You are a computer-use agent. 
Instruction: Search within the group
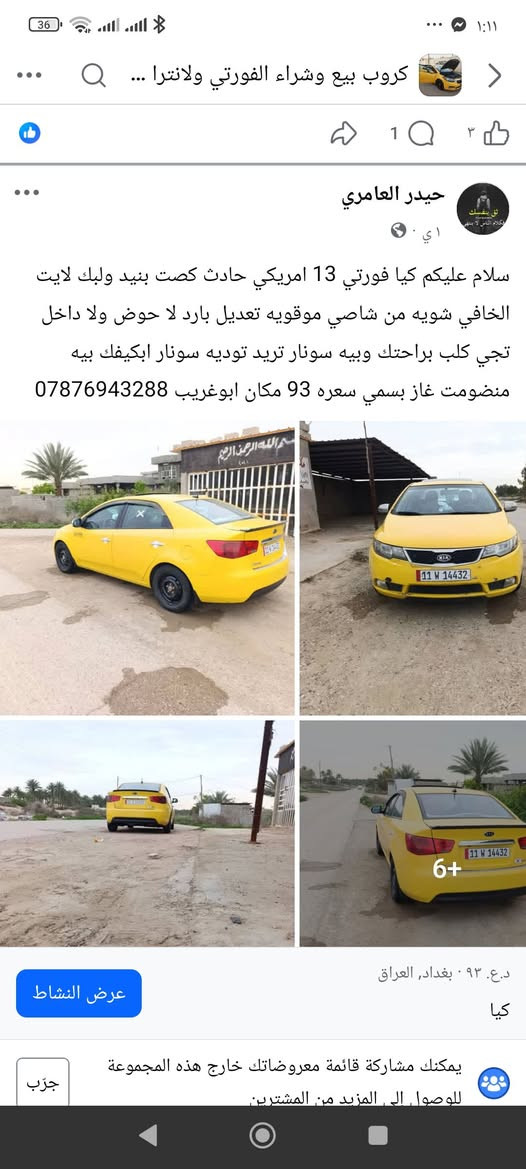click(x=93, y=75)
